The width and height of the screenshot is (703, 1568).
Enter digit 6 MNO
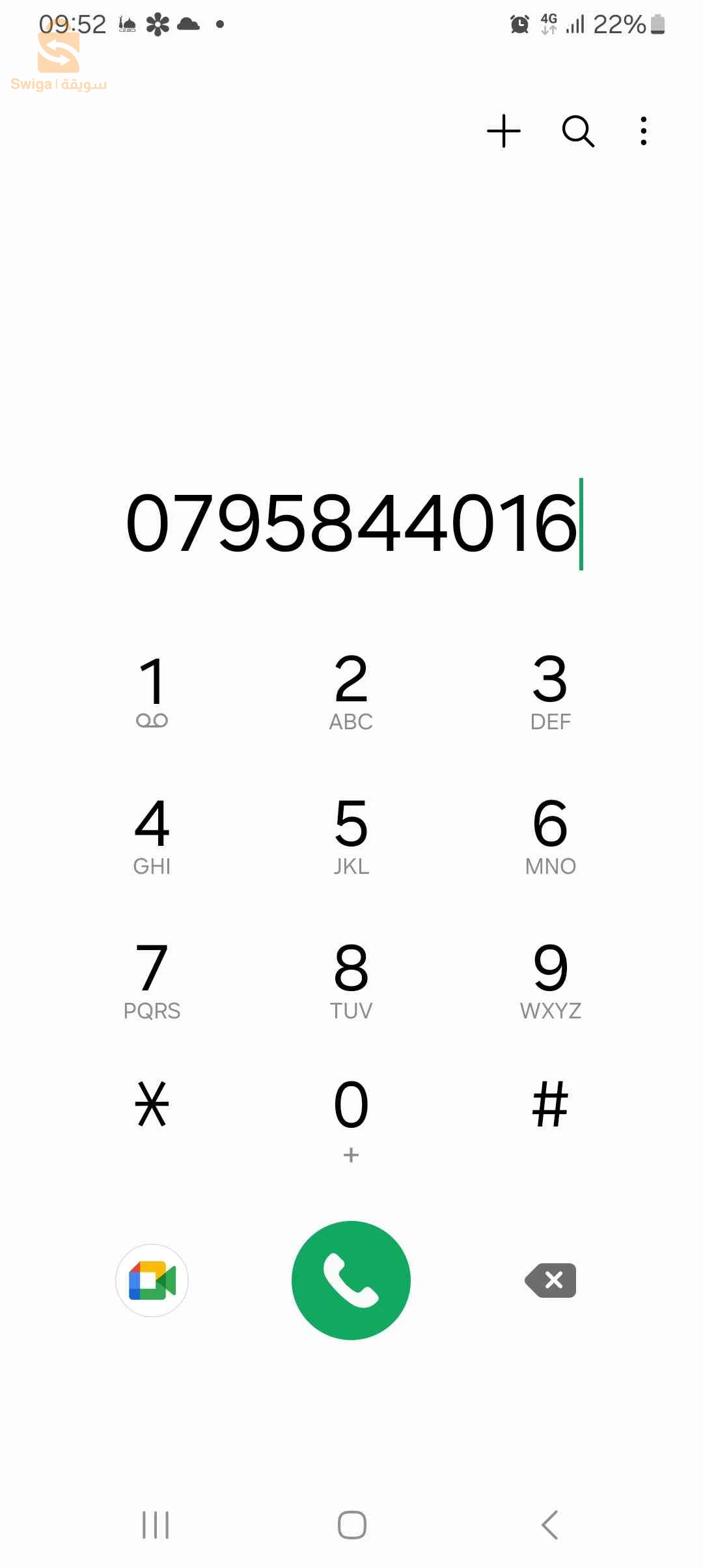click(x=550, y=836)
